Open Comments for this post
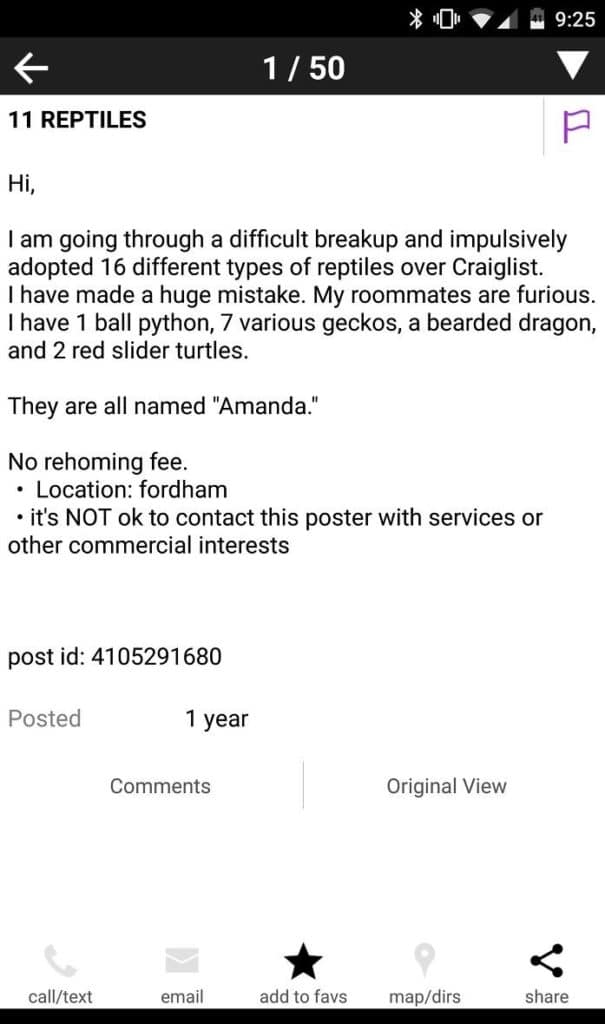This screenshot has height=1024, width=605. pos(160,786)
